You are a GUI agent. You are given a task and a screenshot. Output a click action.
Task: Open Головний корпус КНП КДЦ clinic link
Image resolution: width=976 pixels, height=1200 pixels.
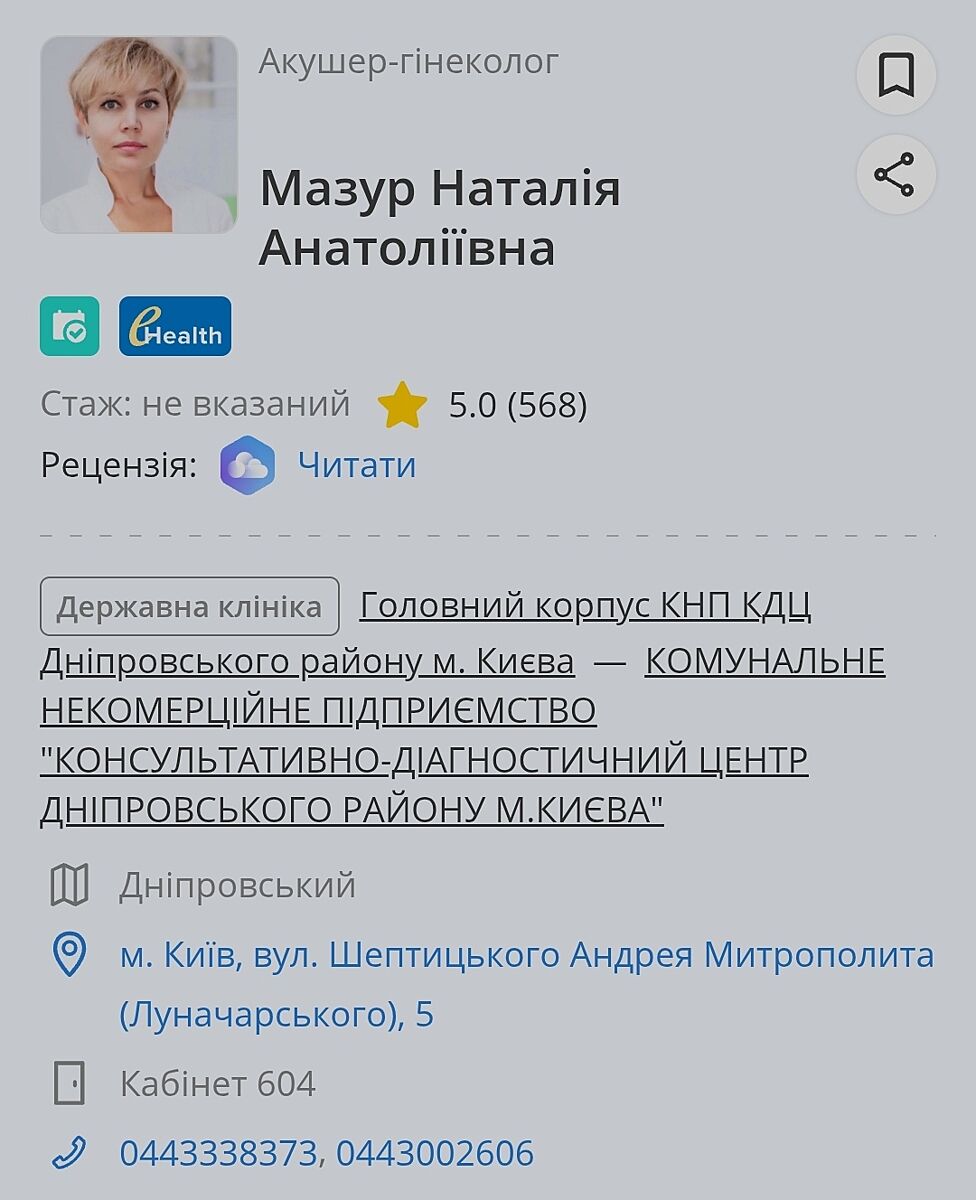[x=585, y=606]
